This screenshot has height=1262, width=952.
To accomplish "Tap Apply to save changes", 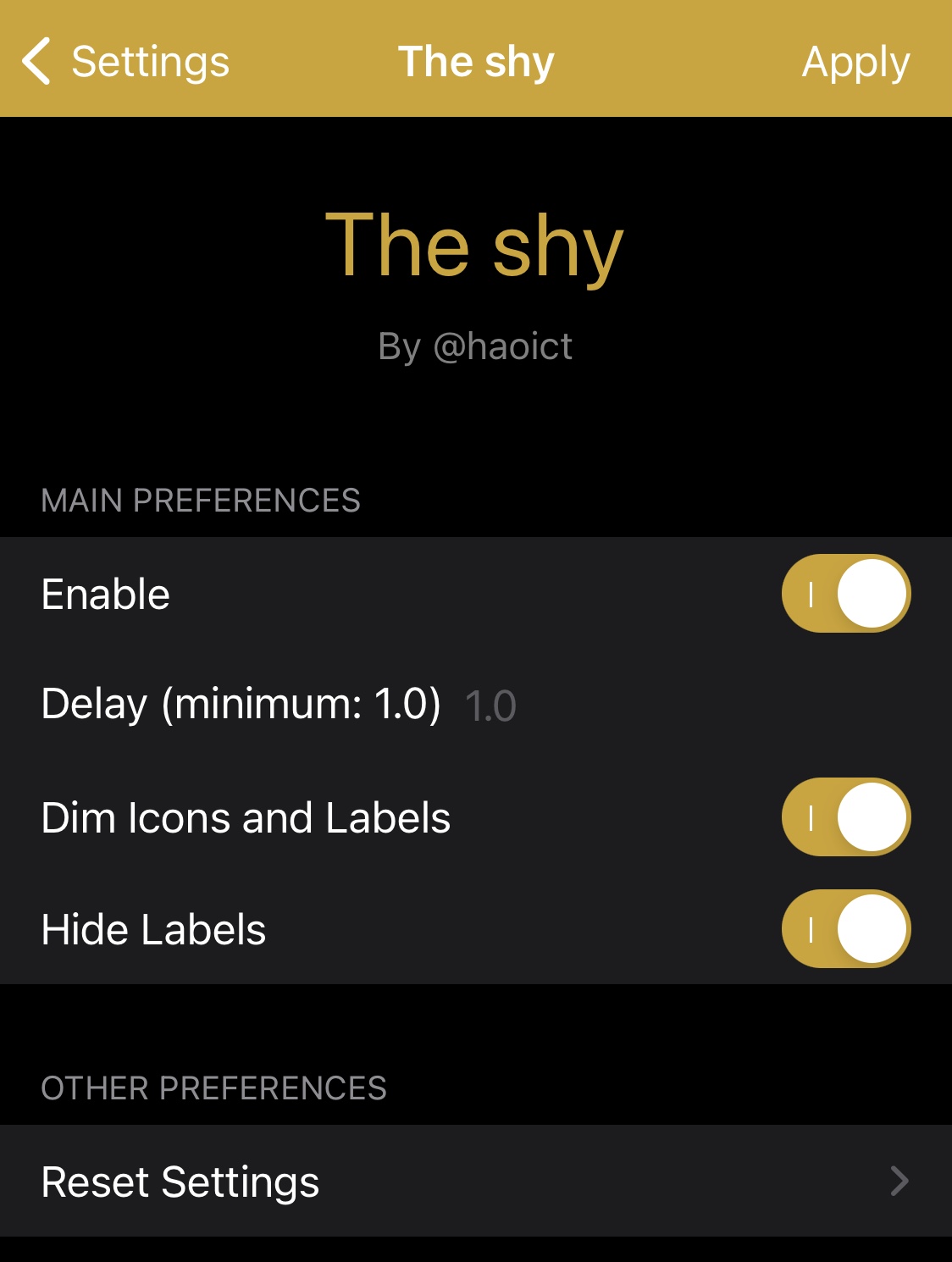I will 855,62.
